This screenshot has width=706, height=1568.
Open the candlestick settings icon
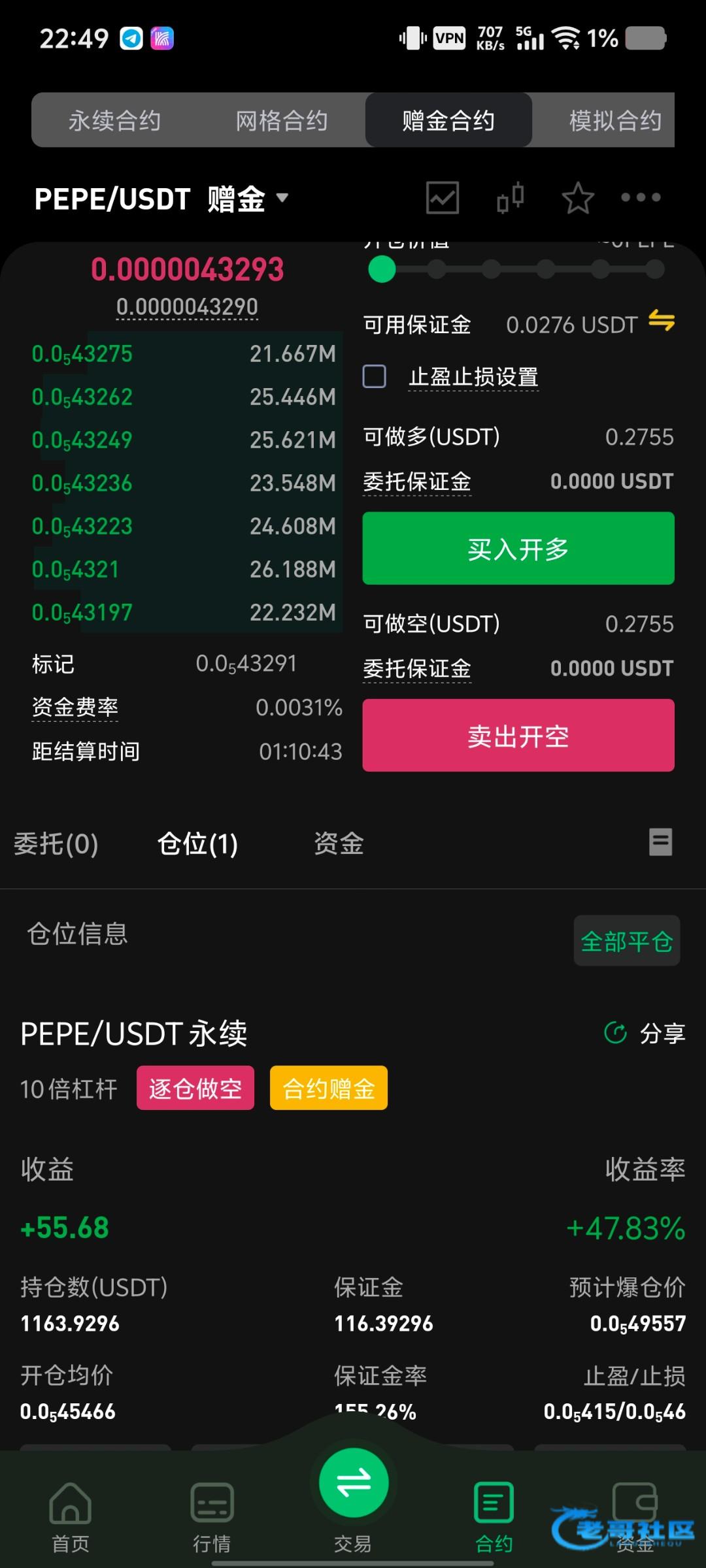[511, 197]
